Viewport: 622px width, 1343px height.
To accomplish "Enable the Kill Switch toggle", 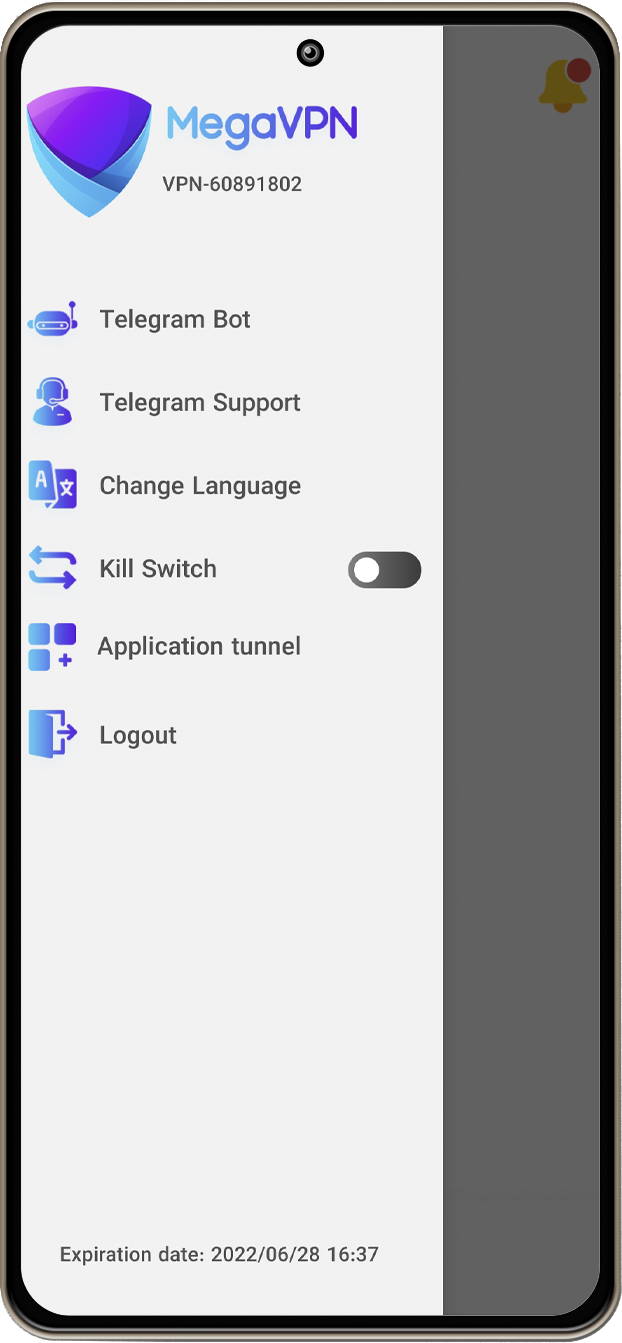I will click(385, 570).
